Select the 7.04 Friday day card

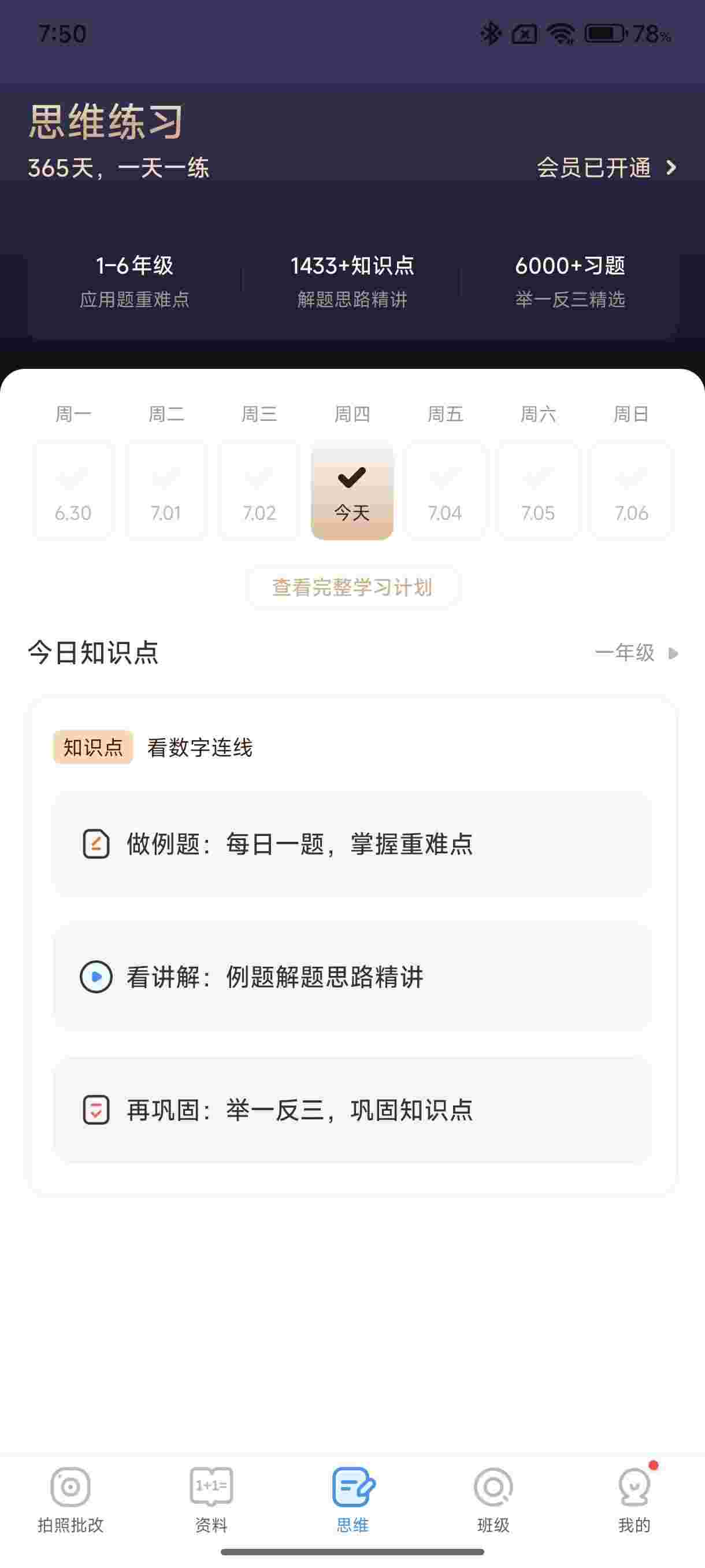coord(446,492)
